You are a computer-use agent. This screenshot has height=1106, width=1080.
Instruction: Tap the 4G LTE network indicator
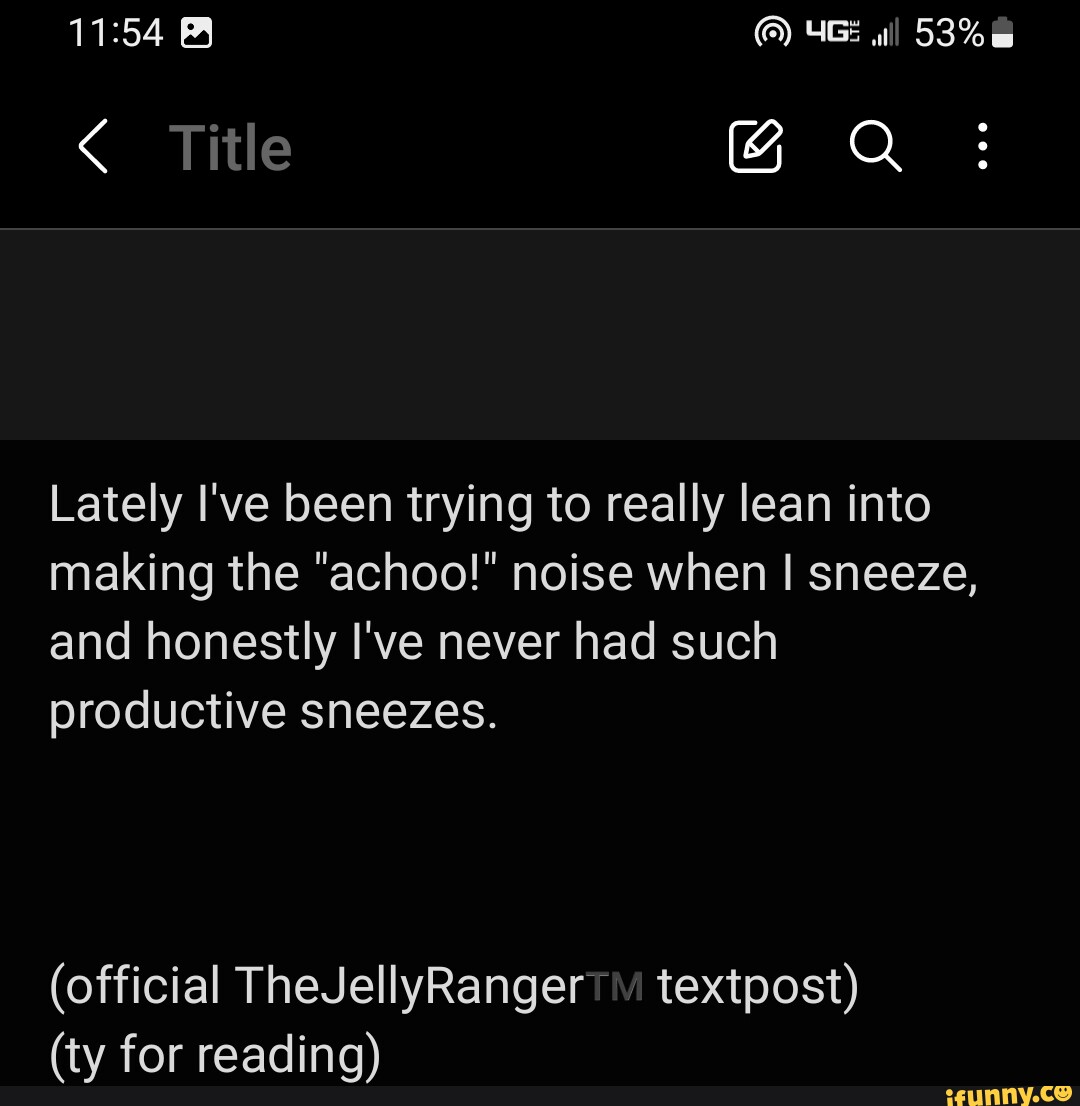[x=835, y=31]
